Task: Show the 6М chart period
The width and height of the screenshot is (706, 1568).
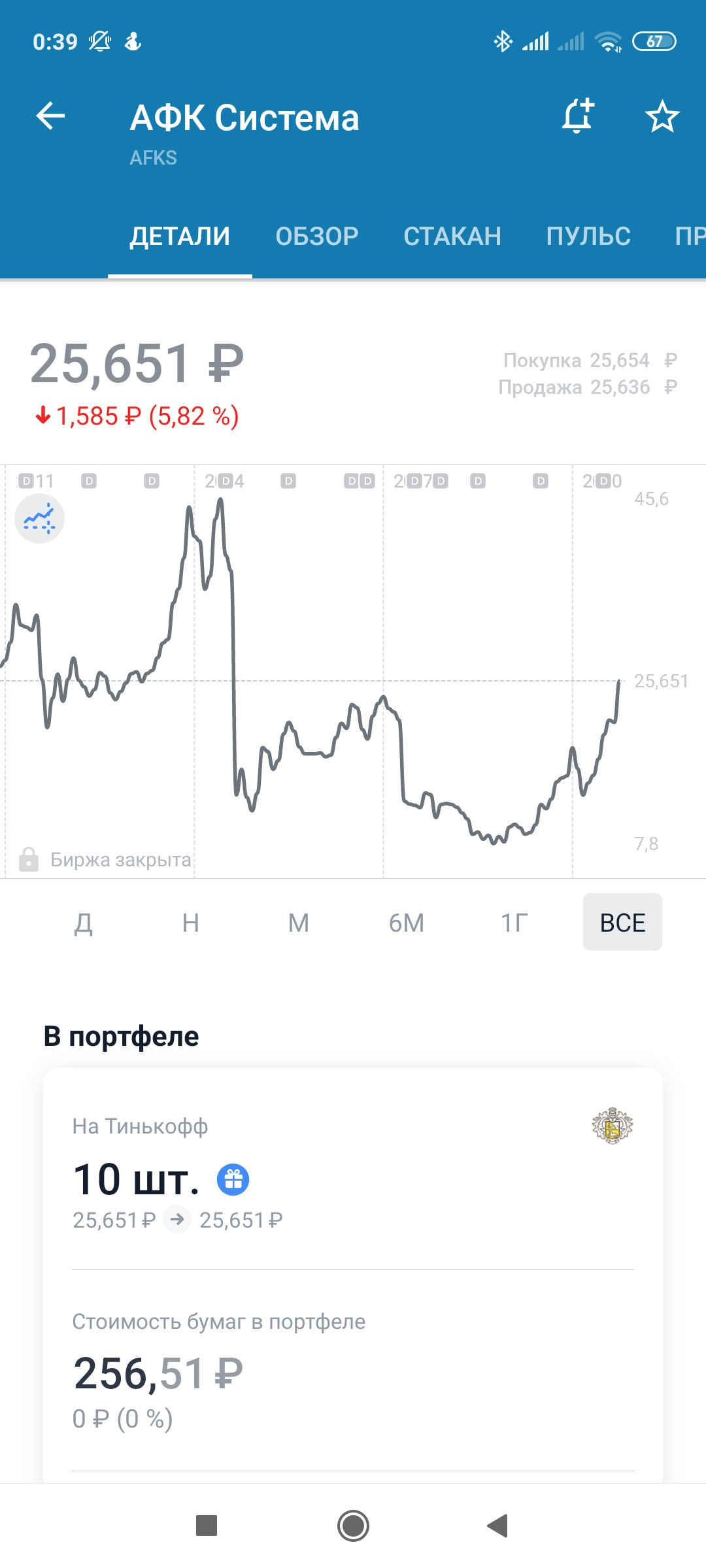Action: click(x=407, y=923)
